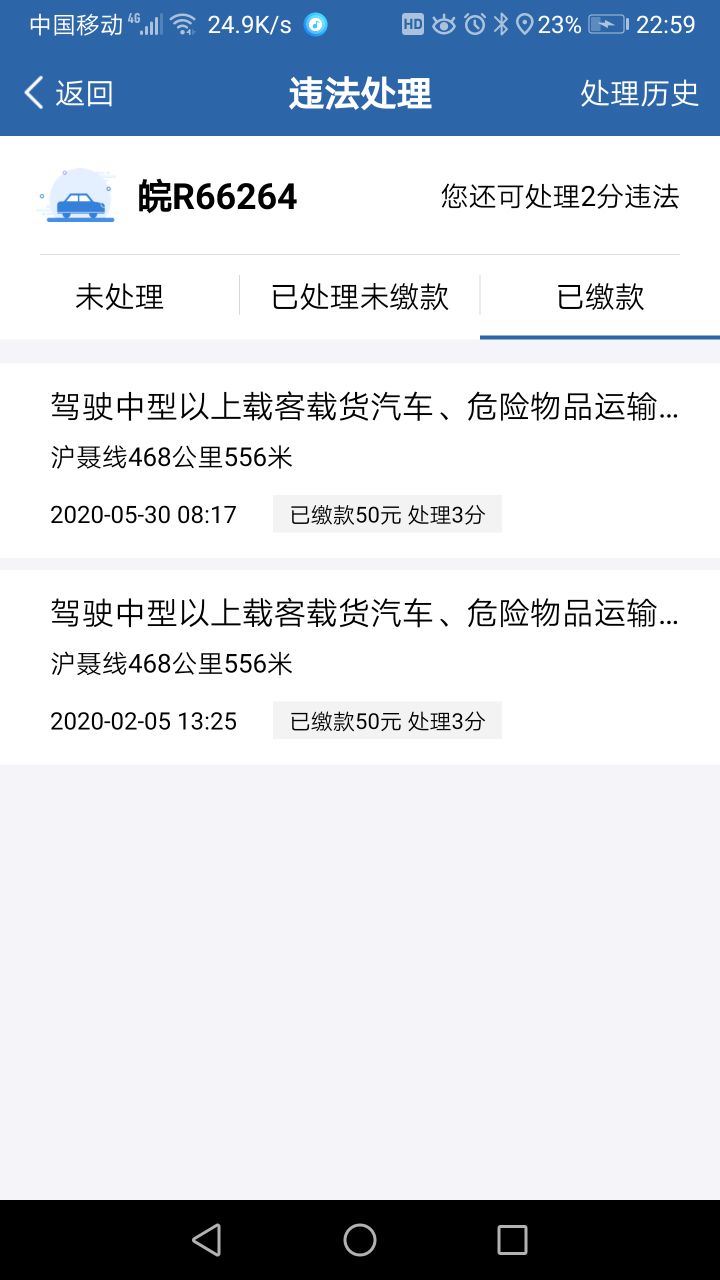This screenshot has width=720, height=1280.
Task: Open the violation record dated 2020-05-30 08:17
Action: [360, 460]
